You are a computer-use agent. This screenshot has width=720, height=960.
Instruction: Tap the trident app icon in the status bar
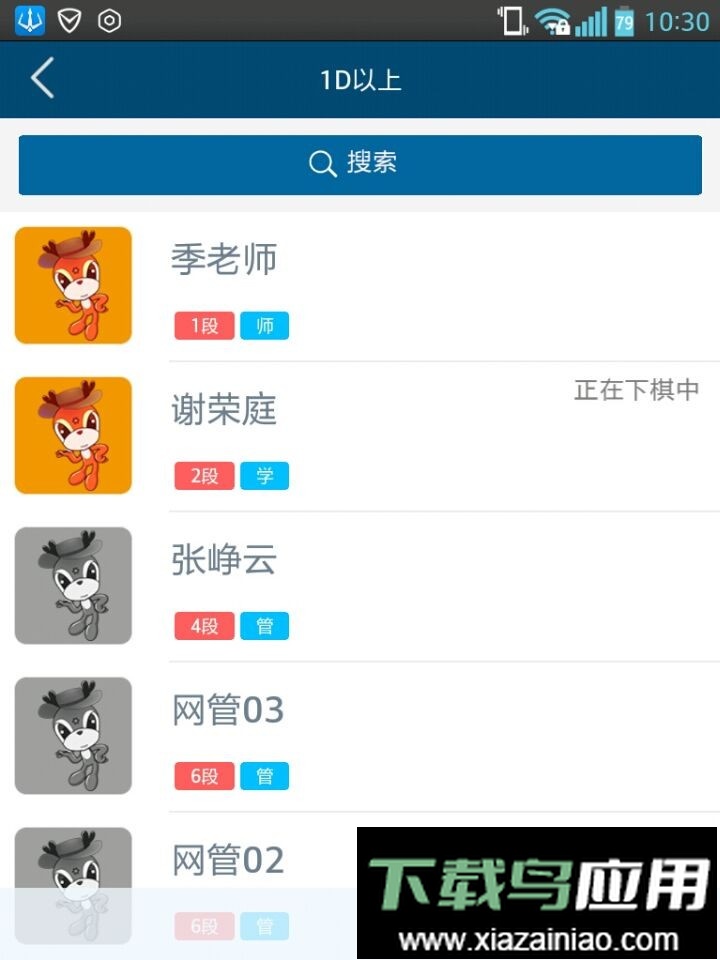[x=29, y=18]
